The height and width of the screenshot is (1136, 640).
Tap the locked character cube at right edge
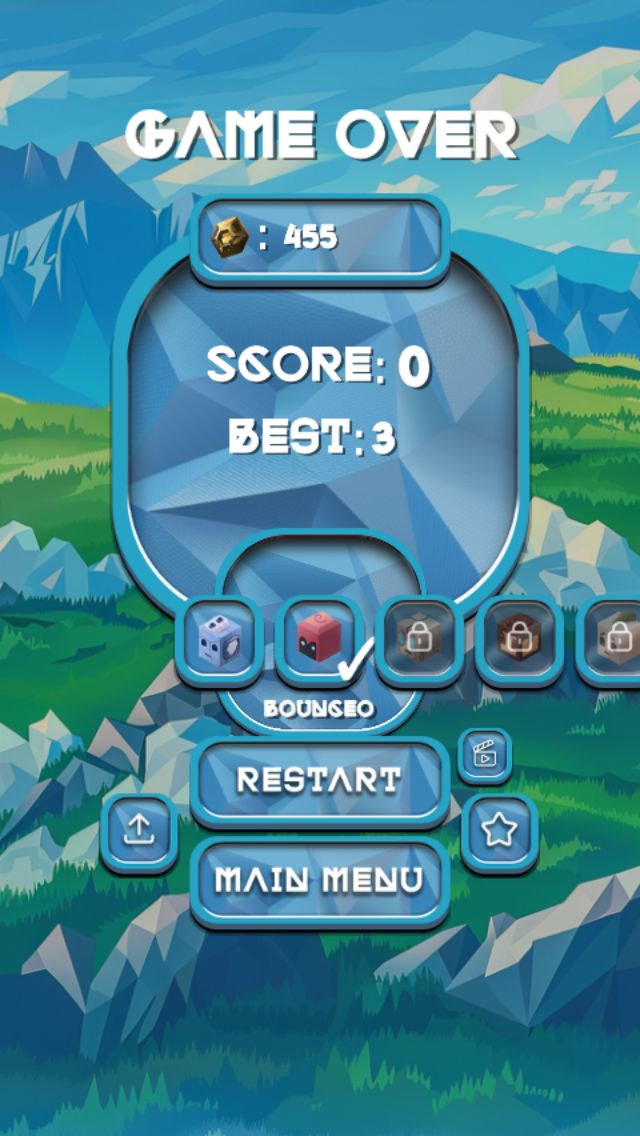610,640
